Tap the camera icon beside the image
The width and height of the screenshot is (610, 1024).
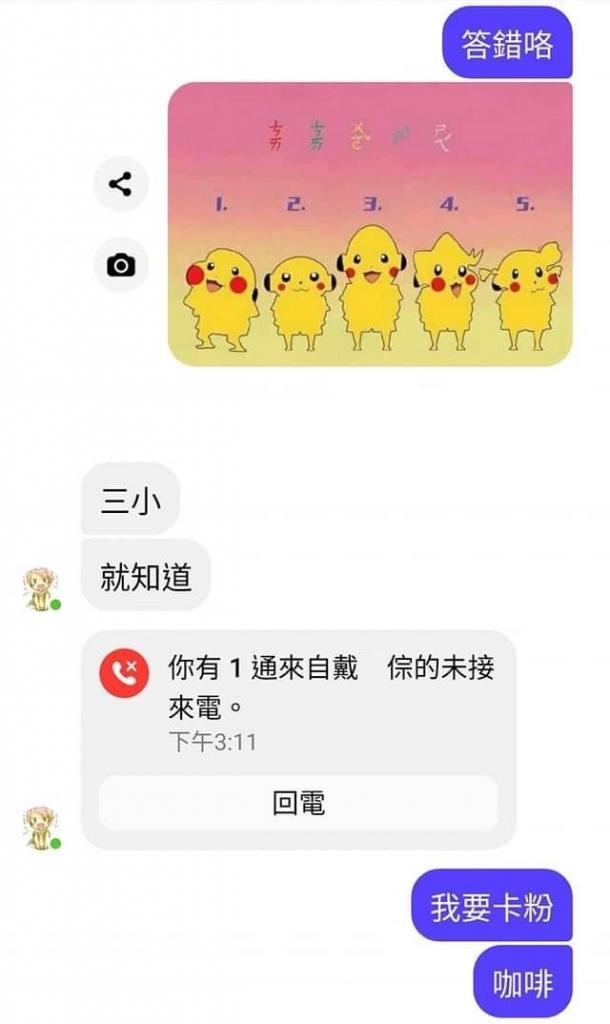coord(121,265)
